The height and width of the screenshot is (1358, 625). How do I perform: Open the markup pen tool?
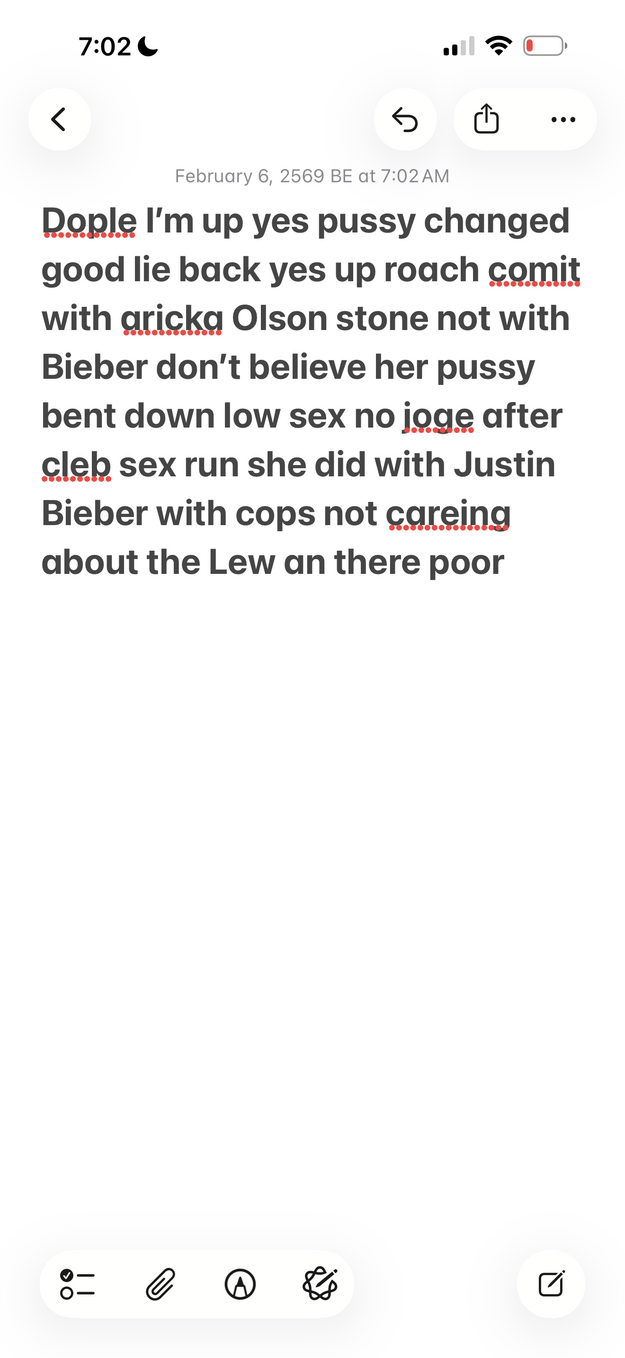[240, 1283]
